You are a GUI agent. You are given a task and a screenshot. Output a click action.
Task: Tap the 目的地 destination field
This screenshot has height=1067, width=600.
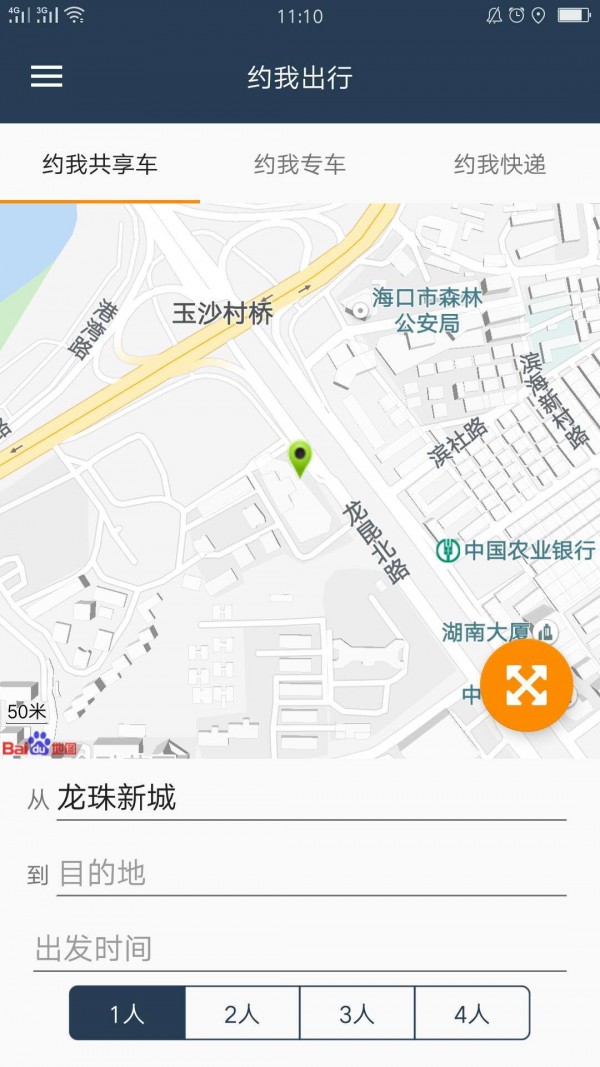pyautogui.click(x=310, y=874)
